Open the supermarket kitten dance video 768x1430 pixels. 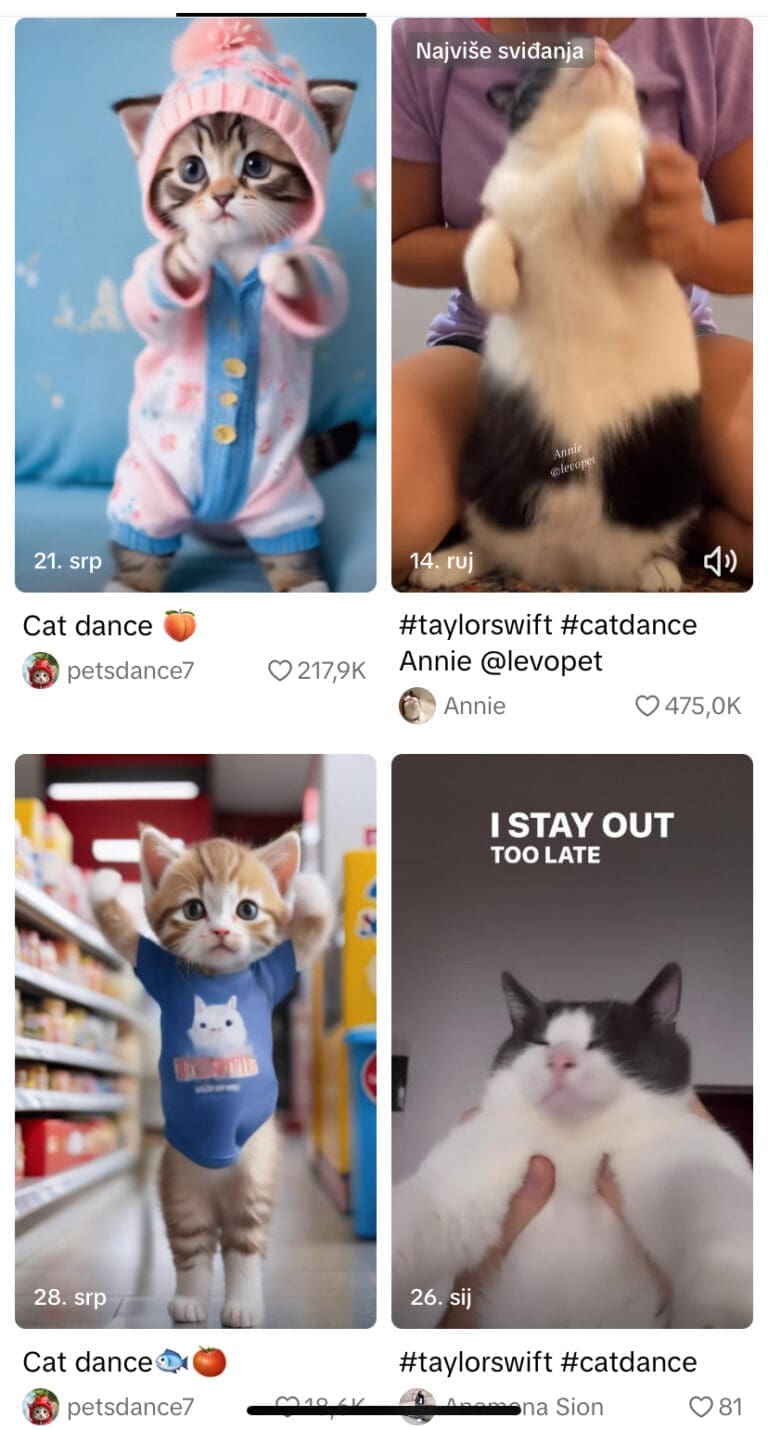point(195,1040)
